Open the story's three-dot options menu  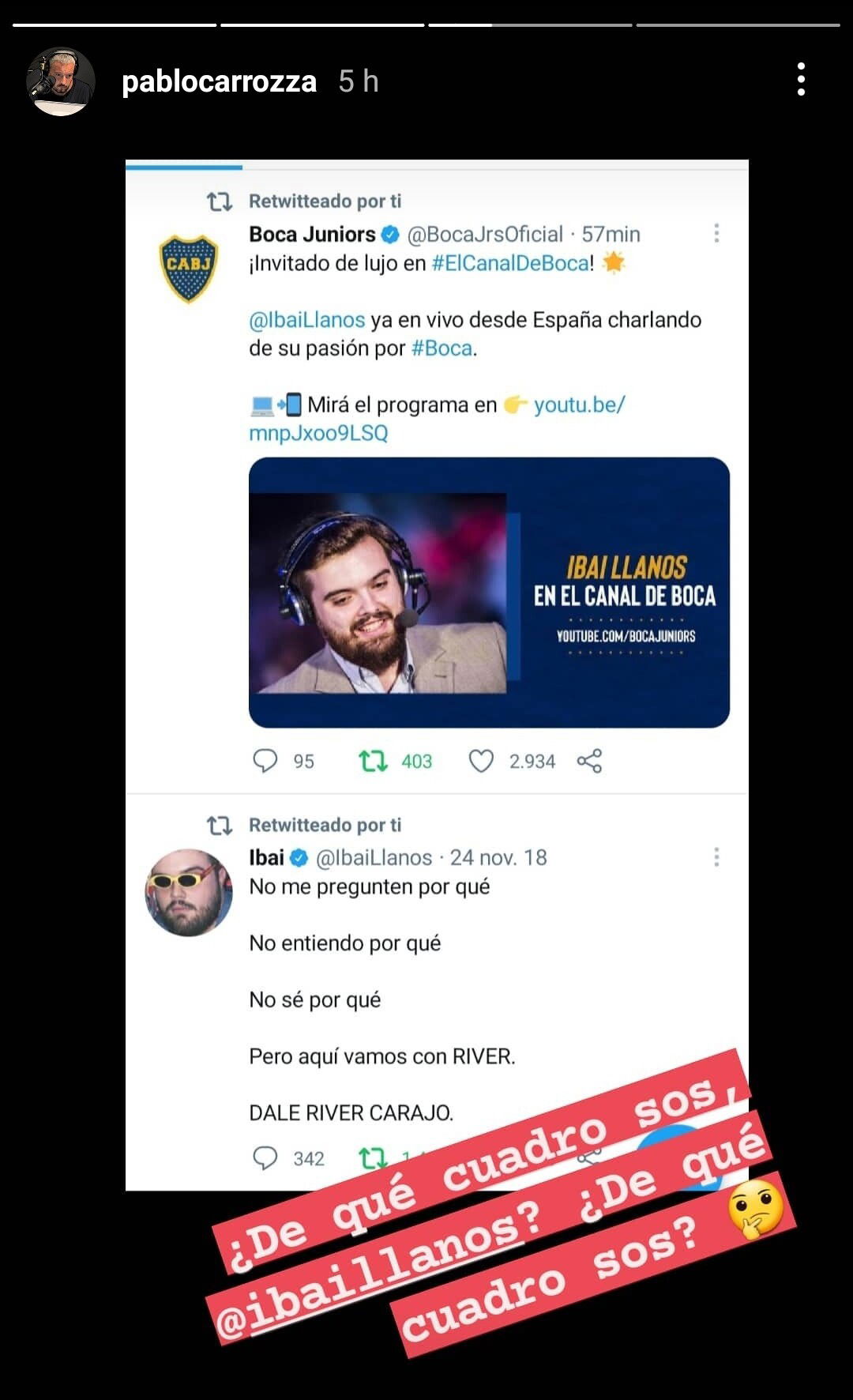pyautogui.click(x=801, y=80)
